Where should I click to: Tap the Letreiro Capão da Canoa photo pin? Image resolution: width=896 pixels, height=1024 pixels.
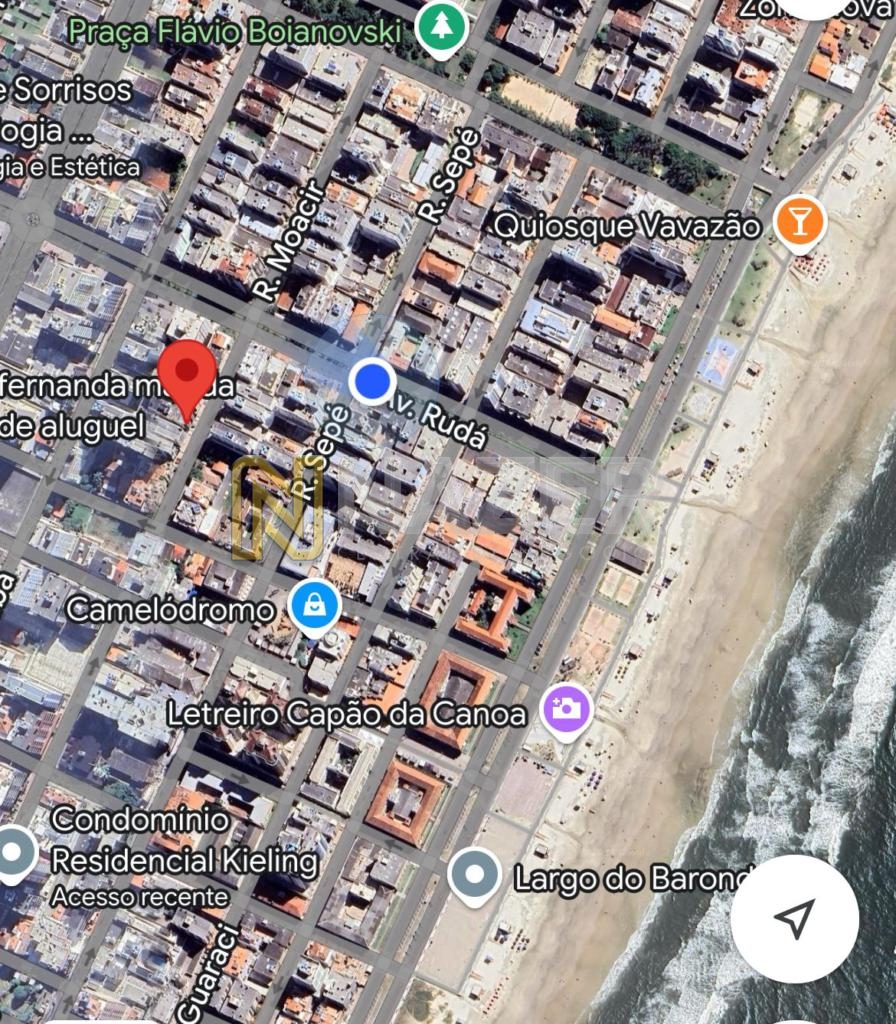pyautogui.click(x=567, y=711)
